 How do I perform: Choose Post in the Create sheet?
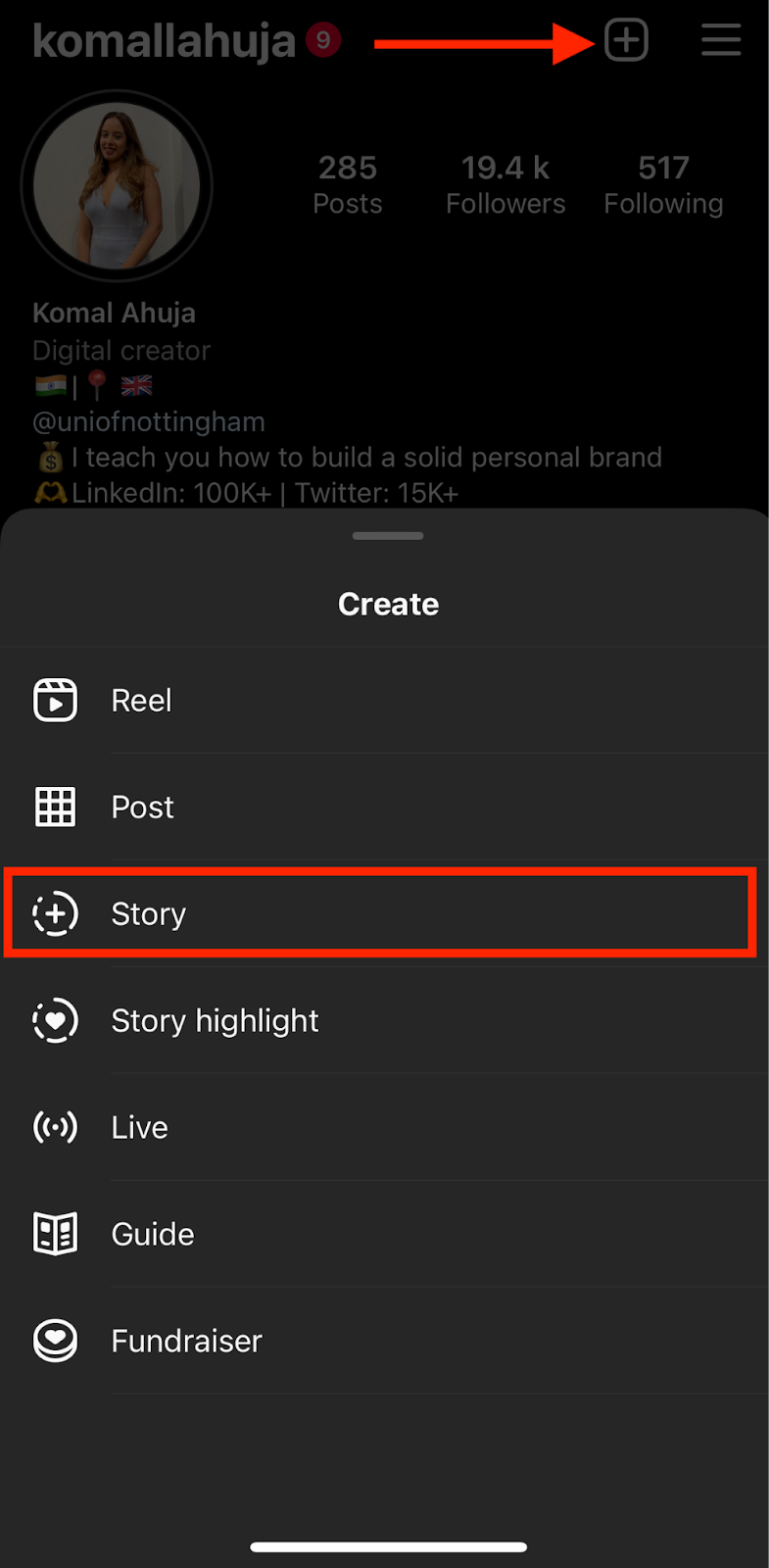[384, 808]
